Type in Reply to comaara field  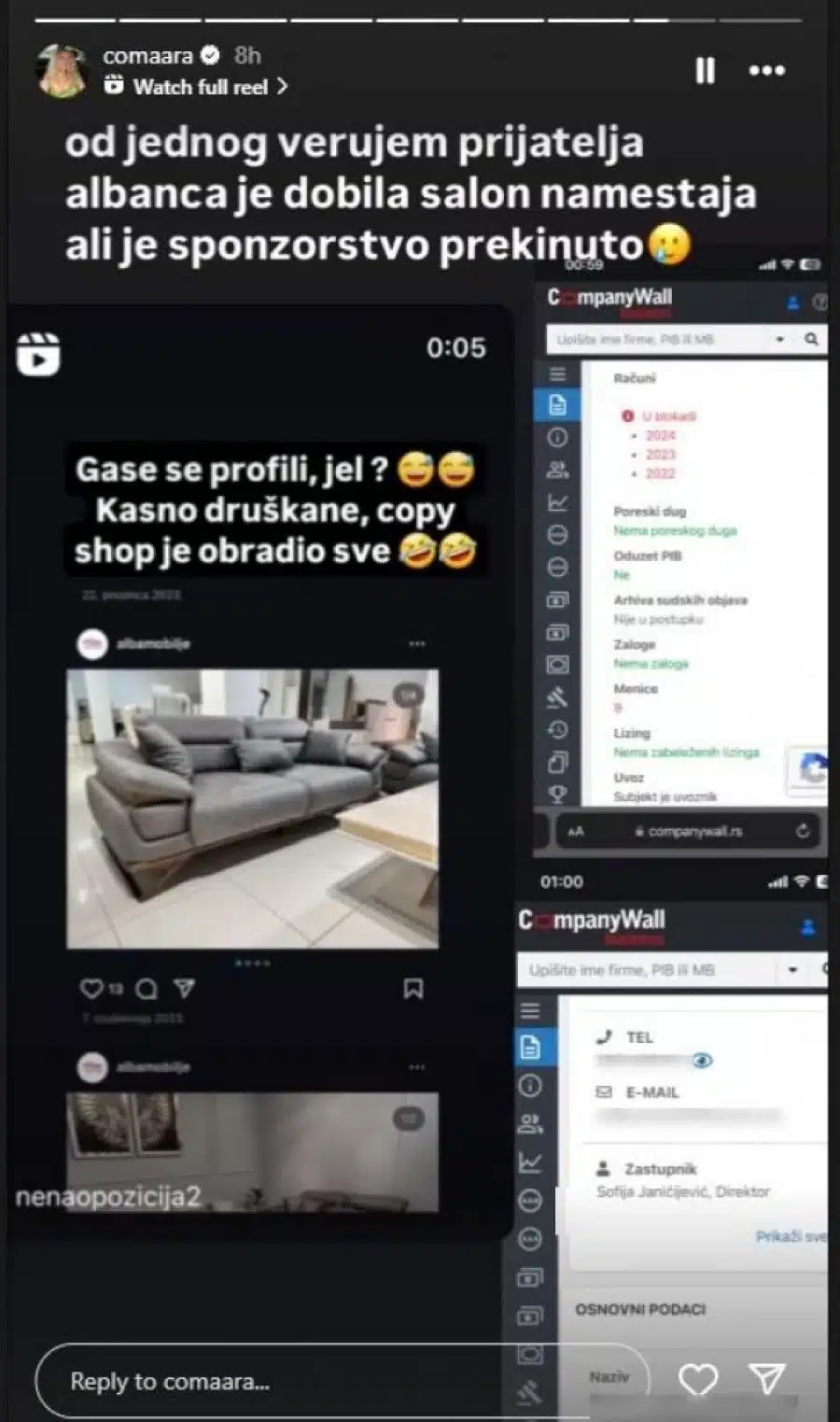(280, 1381)
